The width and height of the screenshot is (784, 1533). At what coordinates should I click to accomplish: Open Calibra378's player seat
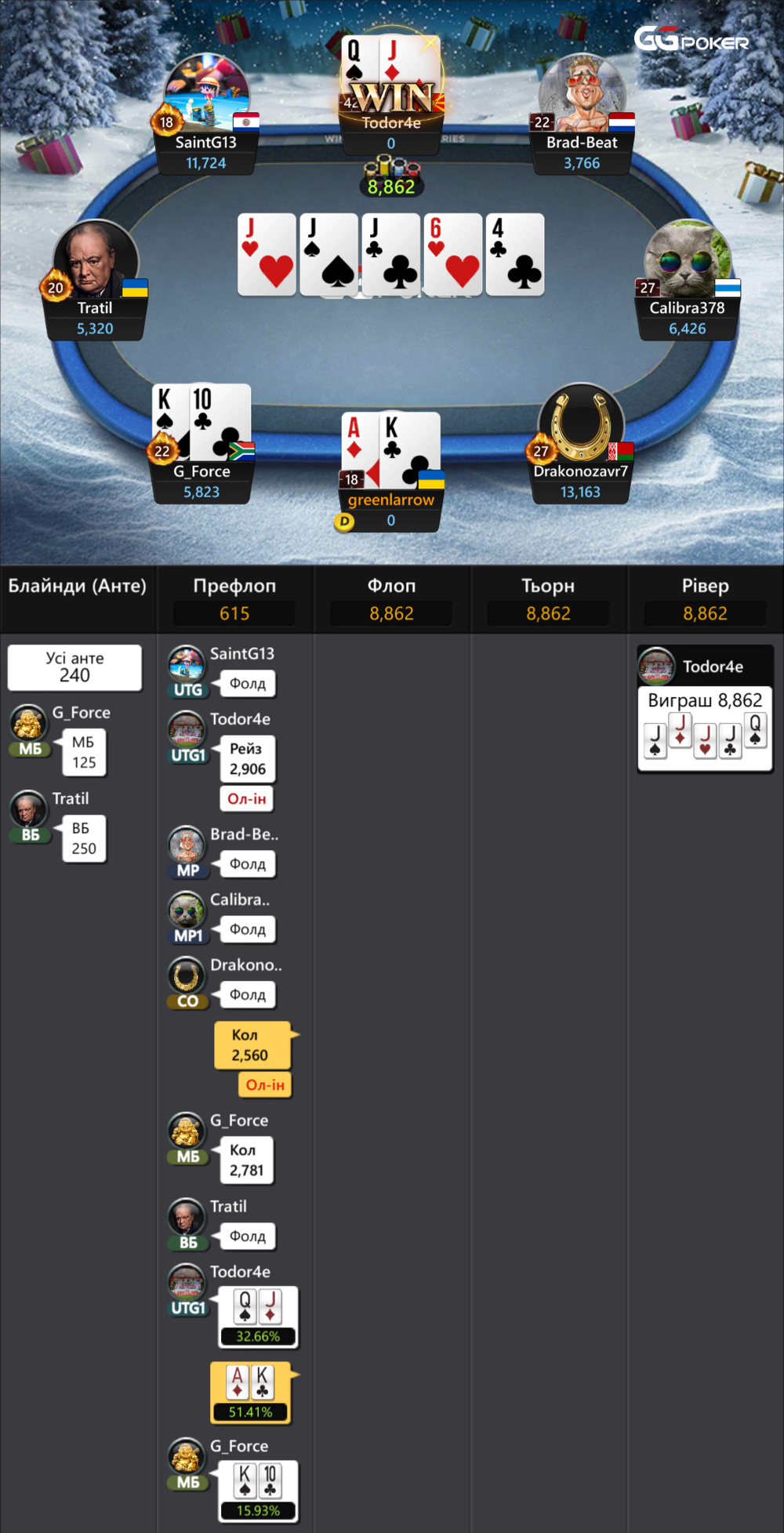[688, 280]
